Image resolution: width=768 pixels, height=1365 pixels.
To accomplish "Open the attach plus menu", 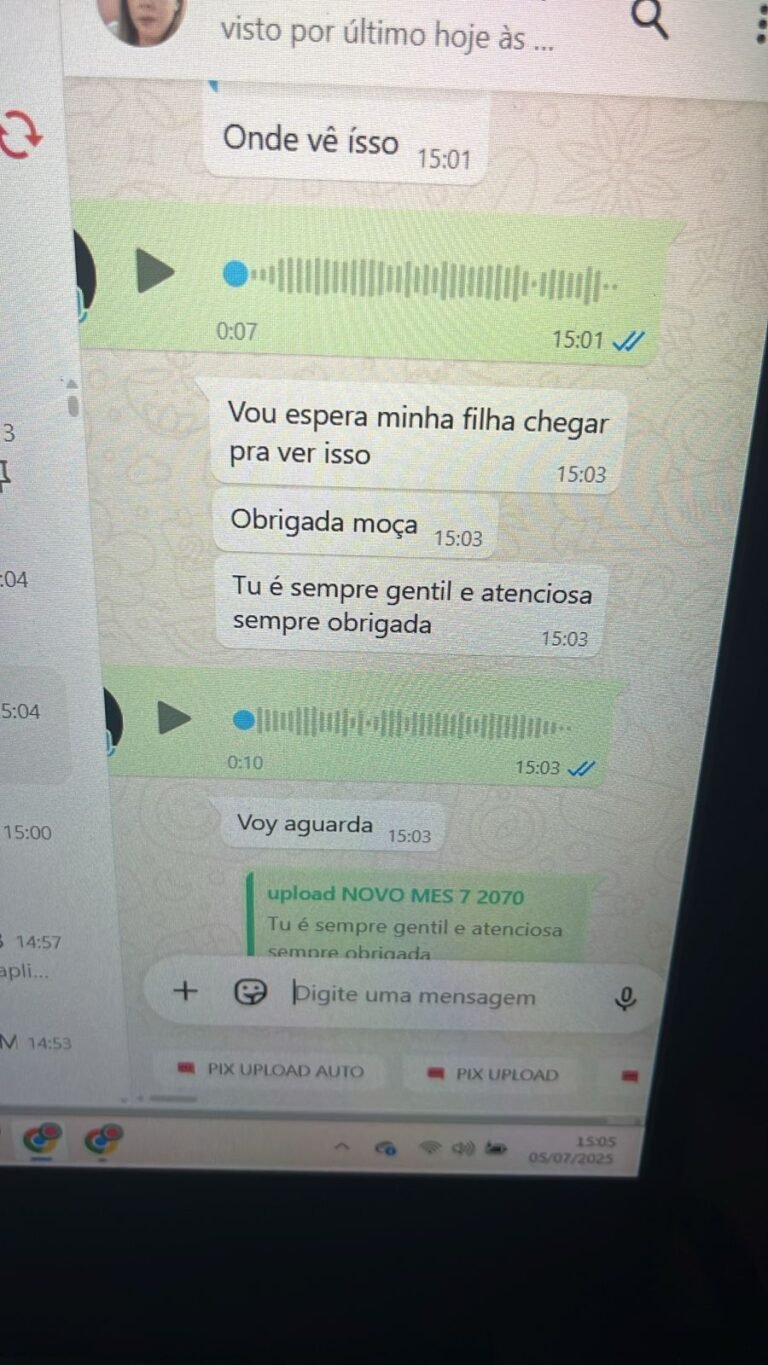I will (x=186, y=991).
